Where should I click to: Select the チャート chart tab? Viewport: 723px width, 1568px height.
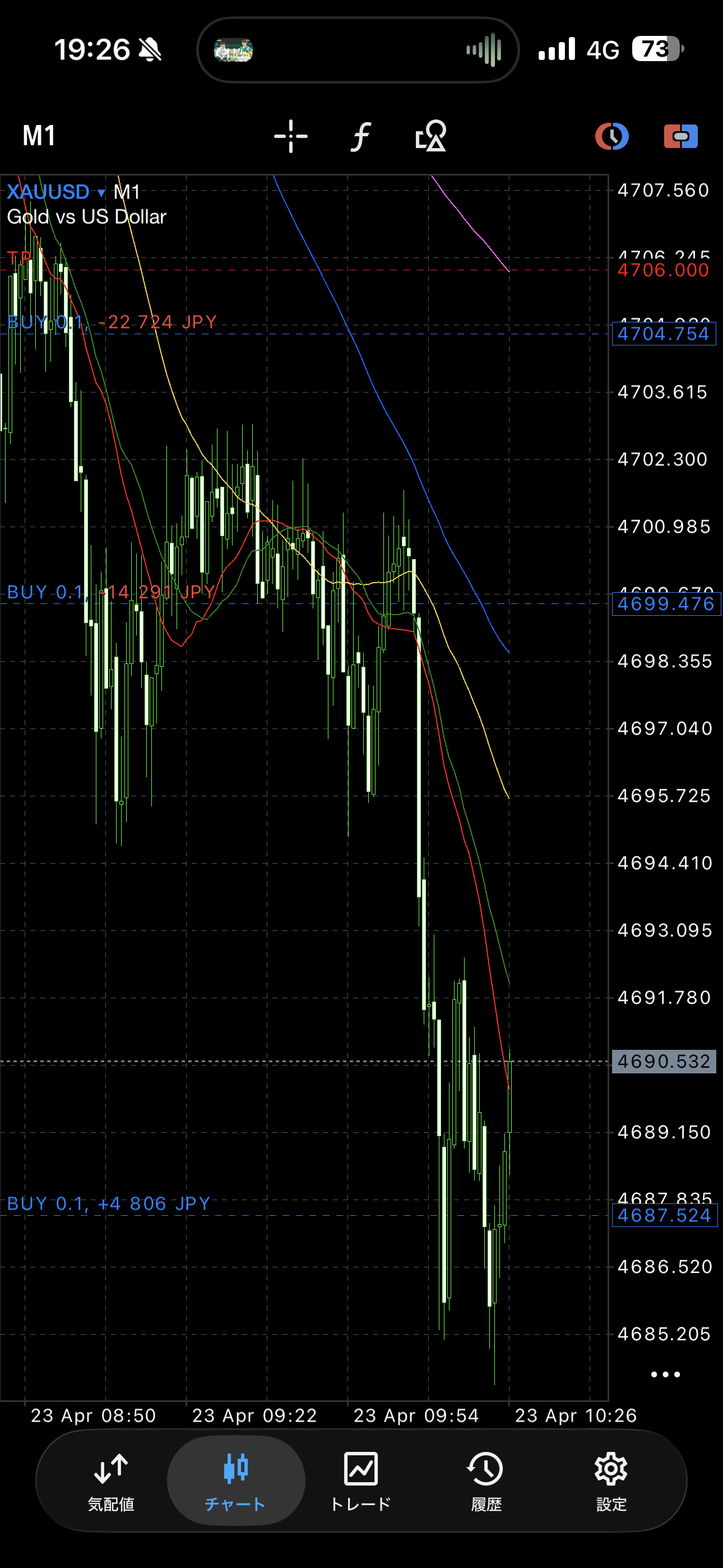point(235,1481)
